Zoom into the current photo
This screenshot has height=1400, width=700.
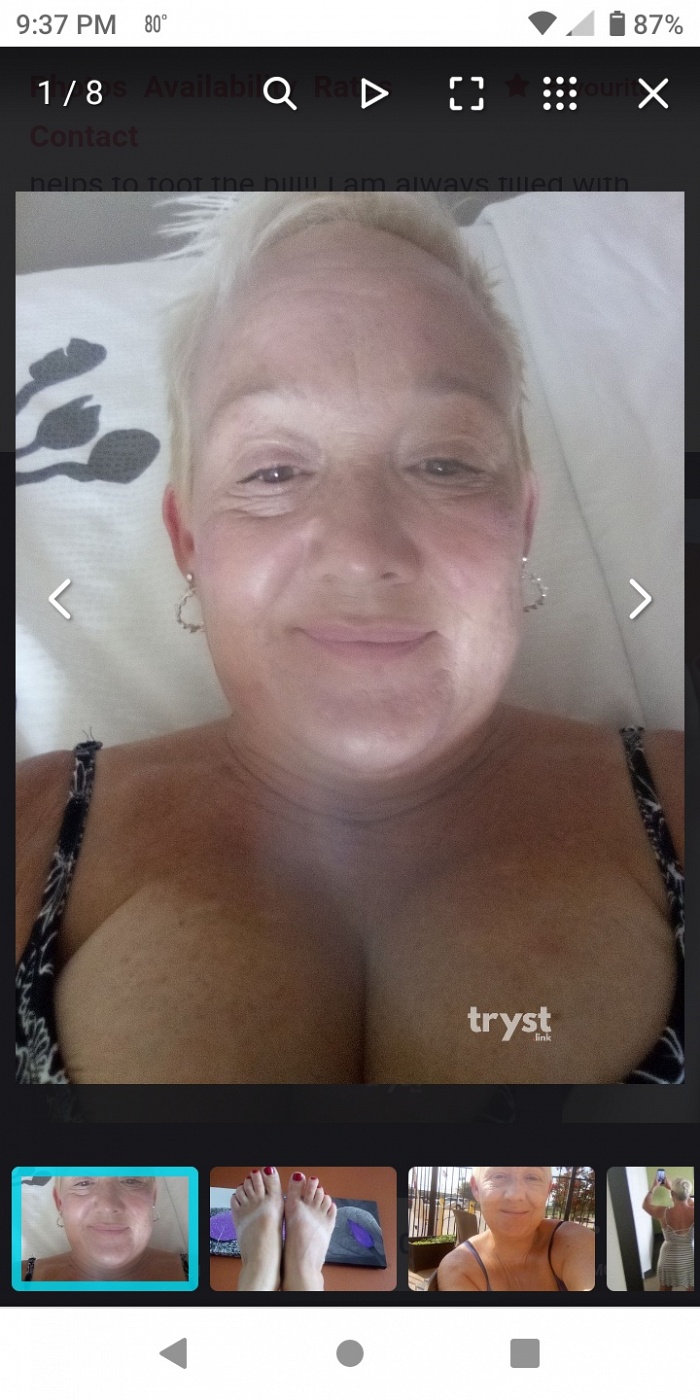coord(280,94)
